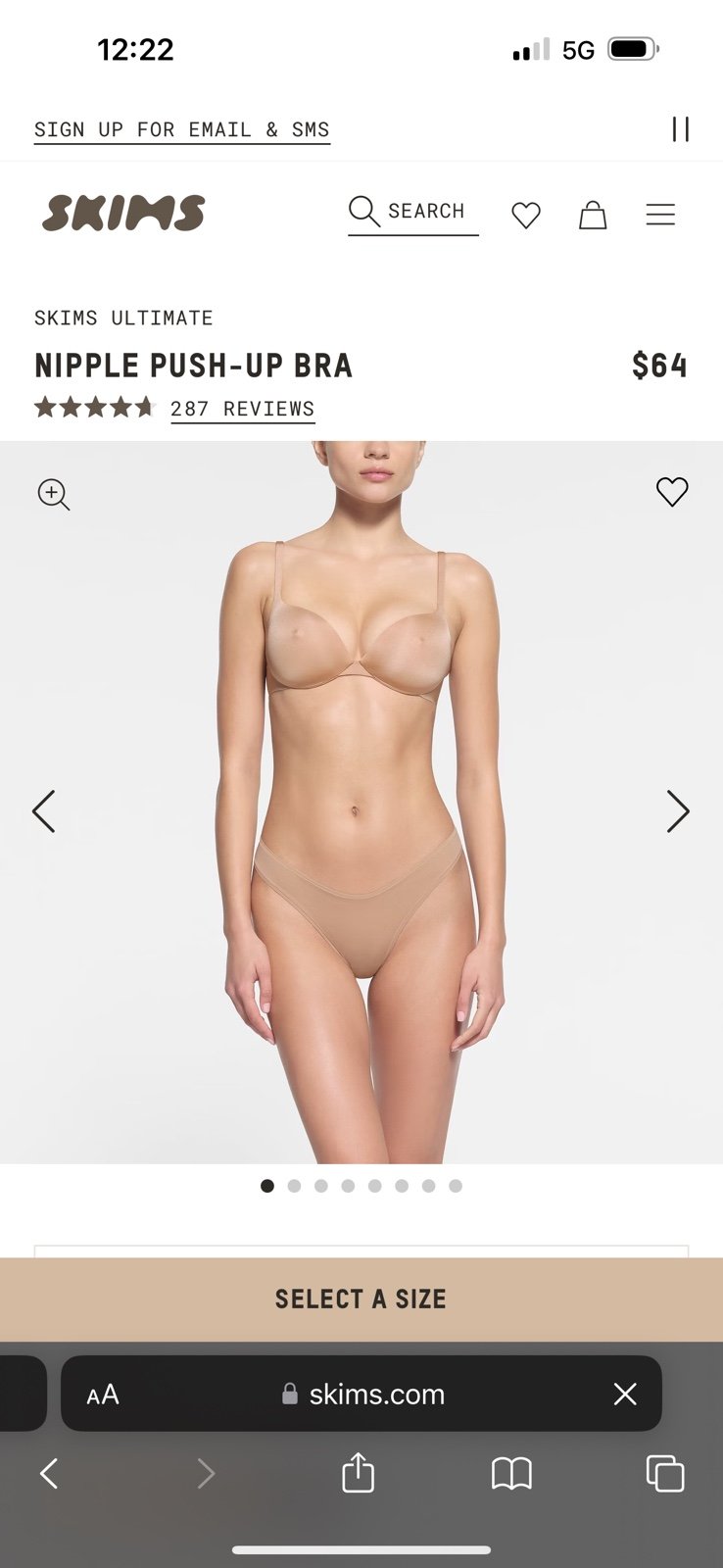Go back in Safari
723x1568 pixels.
(x=49, y=1473)
